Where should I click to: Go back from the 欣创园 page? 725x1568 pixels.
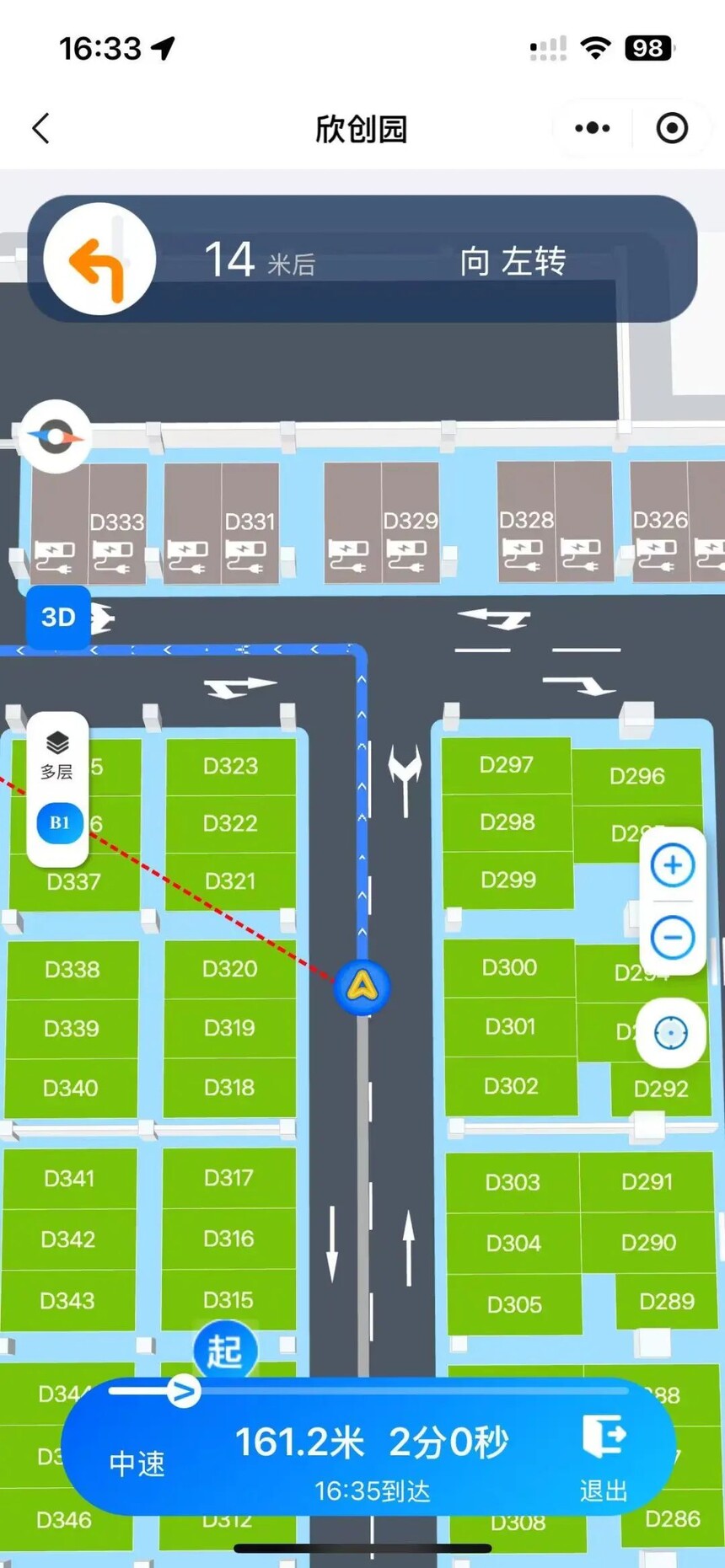(41, 129)
